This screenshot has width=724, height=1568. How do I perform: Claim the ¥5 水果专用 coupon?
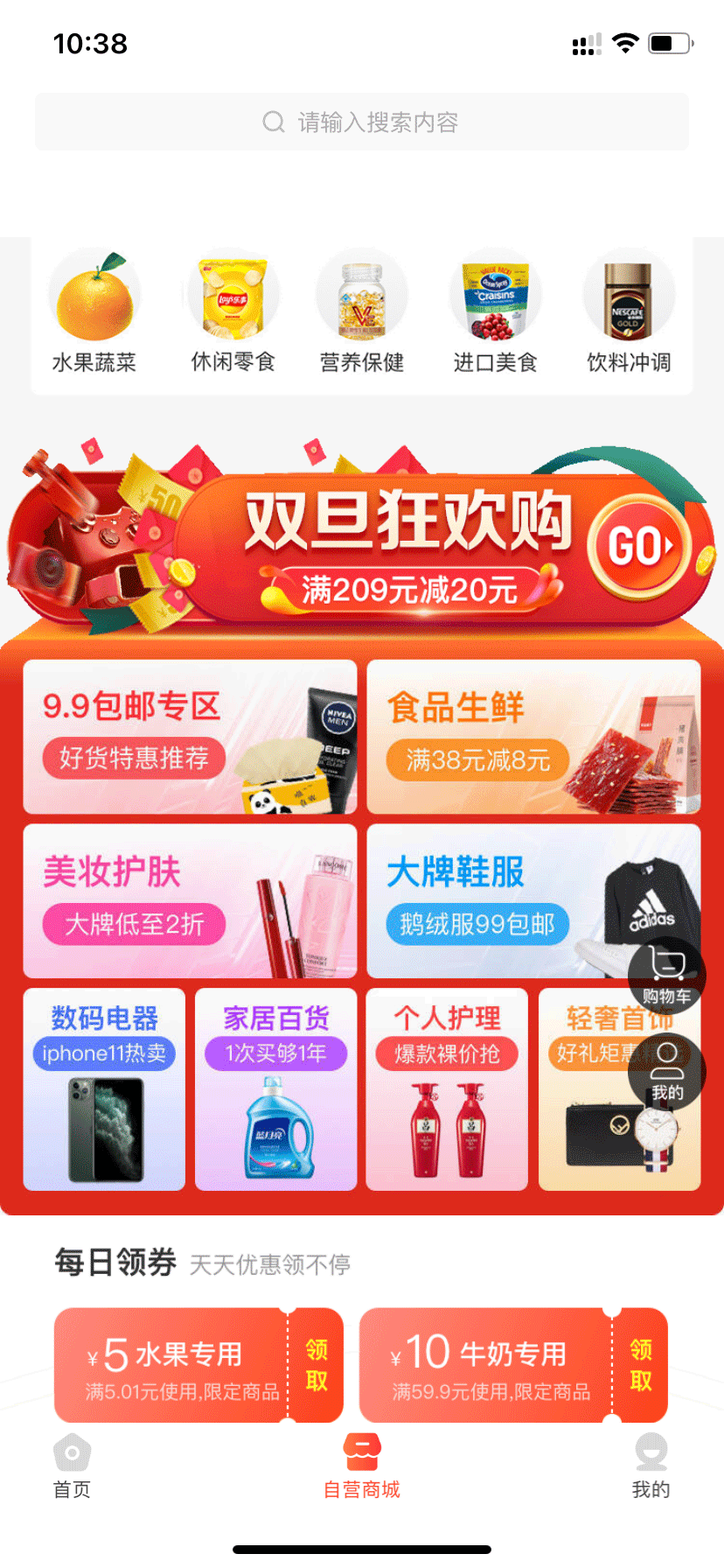click(316, 1365)
